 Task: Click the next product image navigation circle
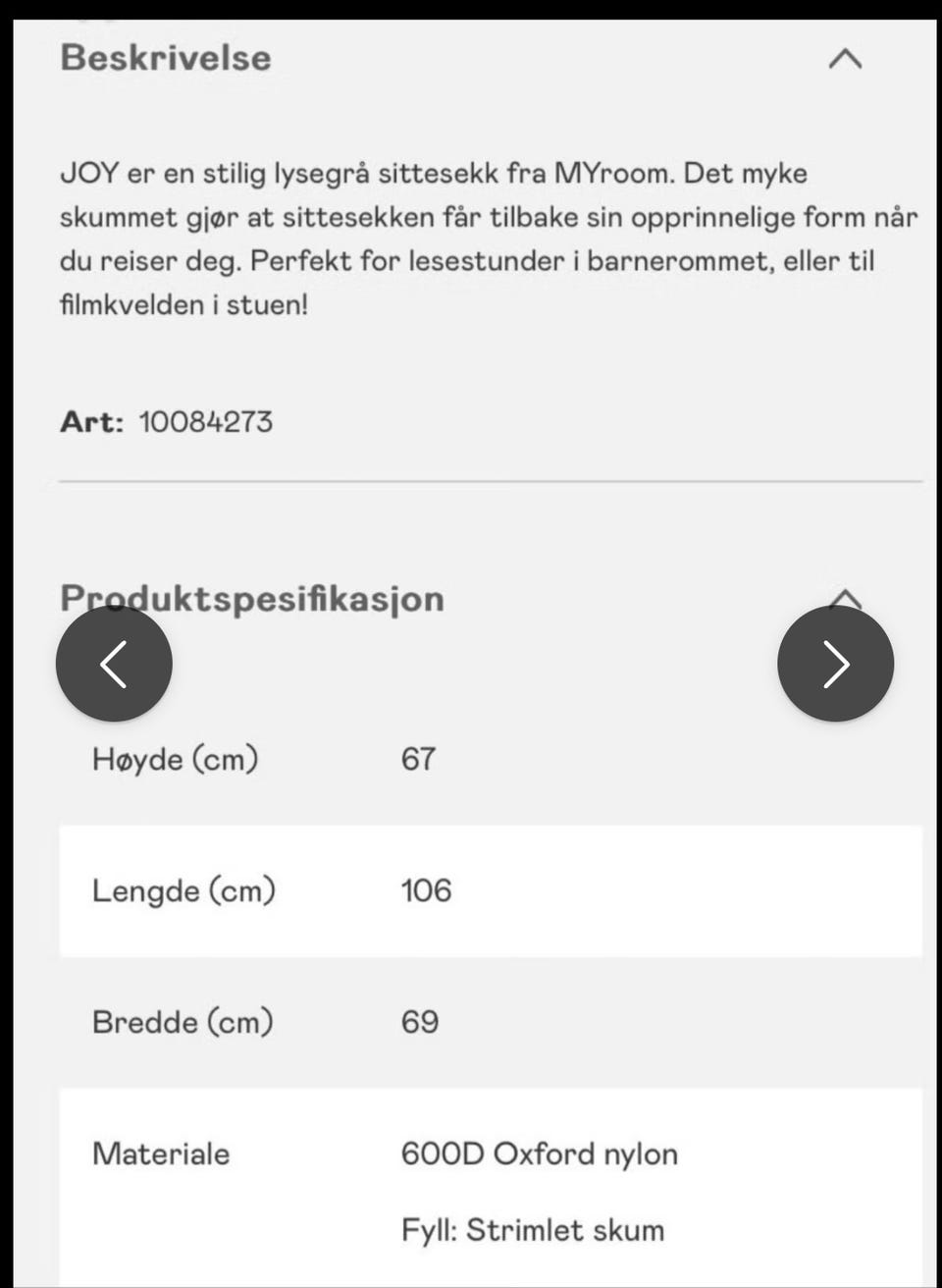coord(835,664)
